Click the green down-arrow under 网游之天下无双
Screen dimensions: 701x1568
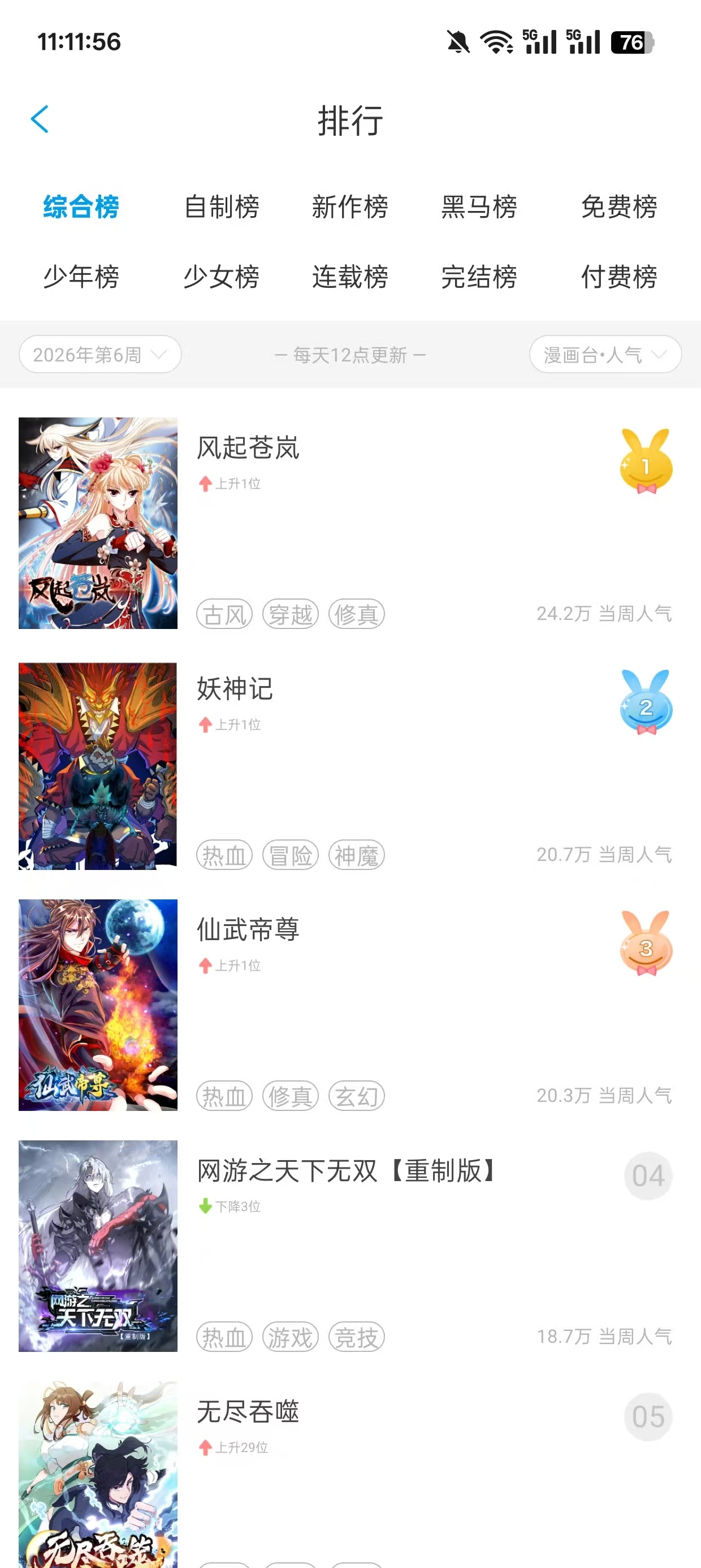click(x=205, y=1207)
